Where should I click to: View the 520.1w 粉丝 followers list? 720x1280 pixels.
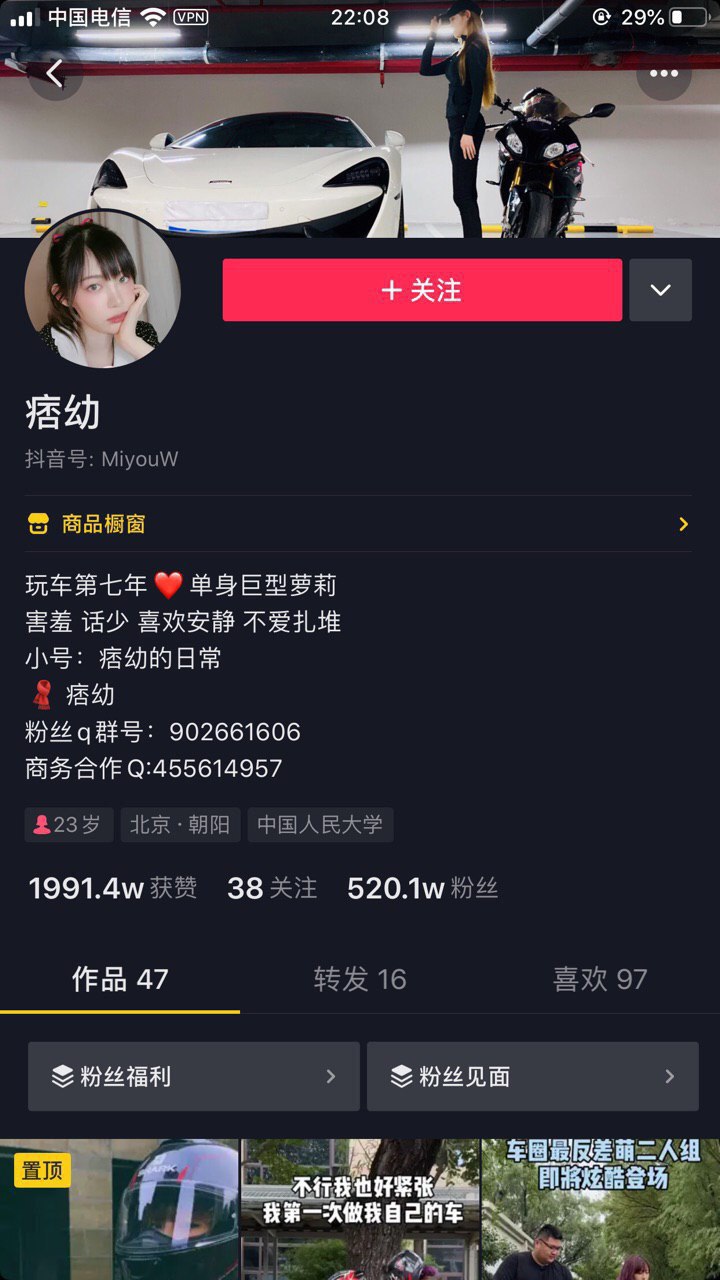pyautogui.click(x=422, y=888)
